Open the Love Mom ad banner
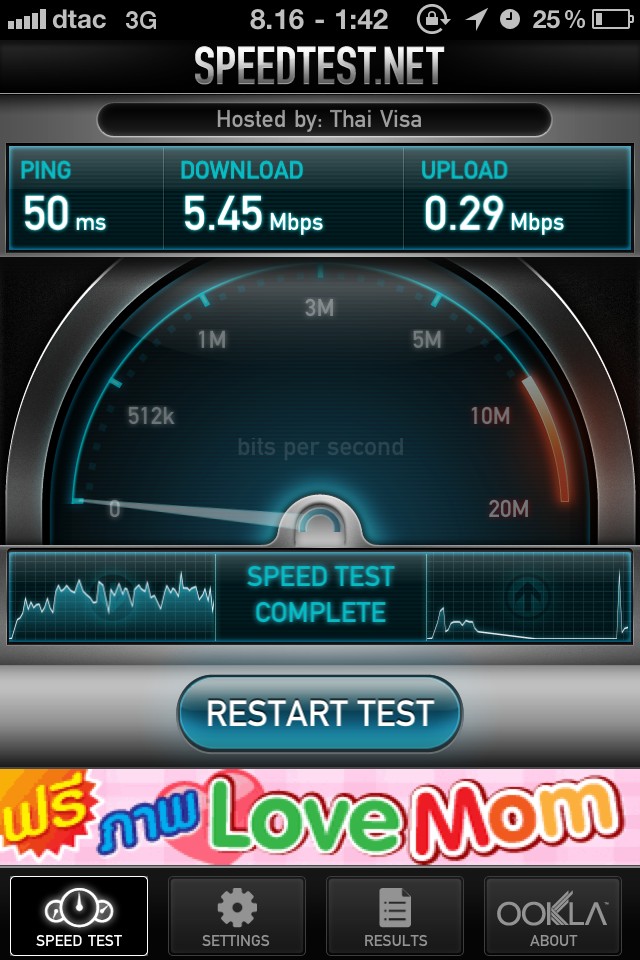Viewport: 640px width, 960px height. point(320,817)
